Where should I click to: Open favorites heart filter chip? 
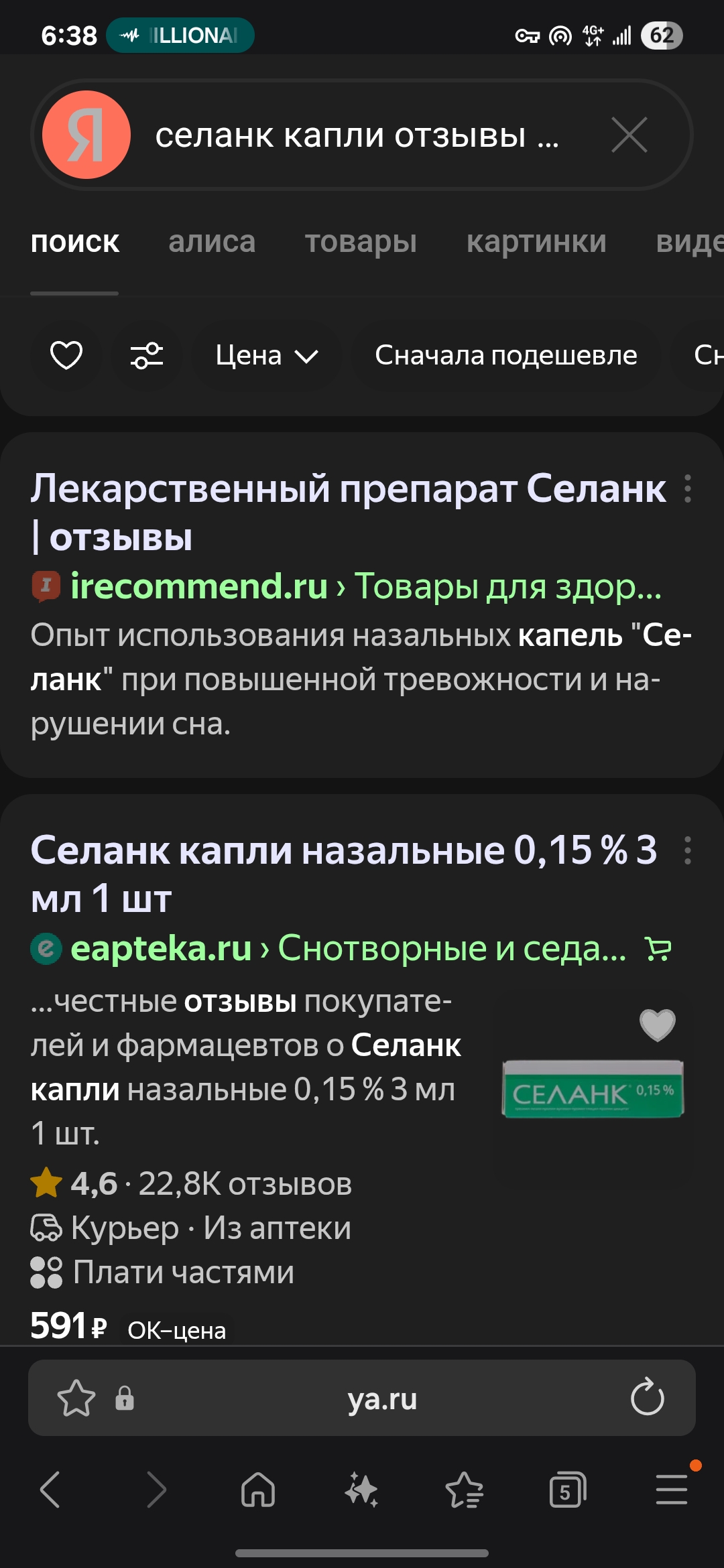(x=66, y=355)
